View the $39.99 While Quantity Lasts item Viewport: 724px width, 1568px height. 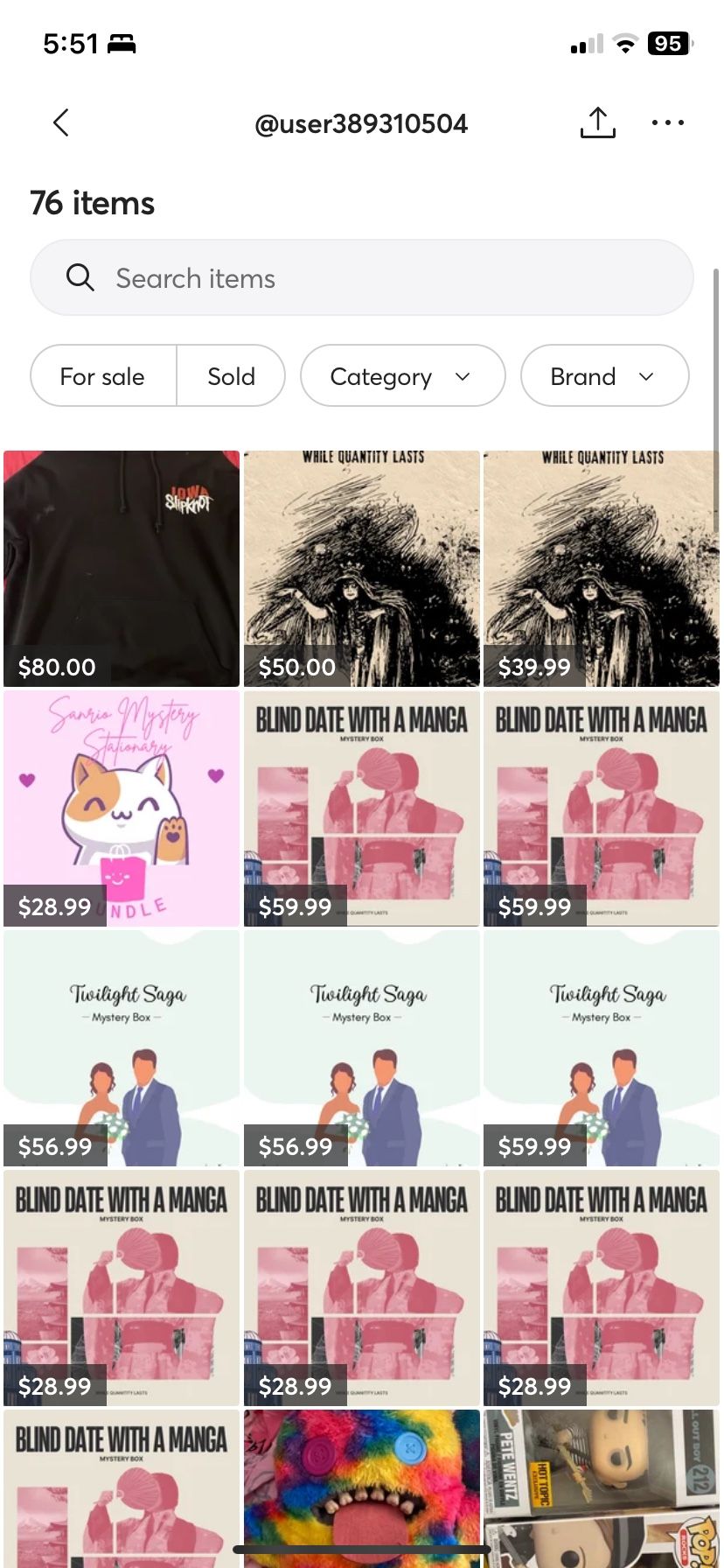pos(602,569)
